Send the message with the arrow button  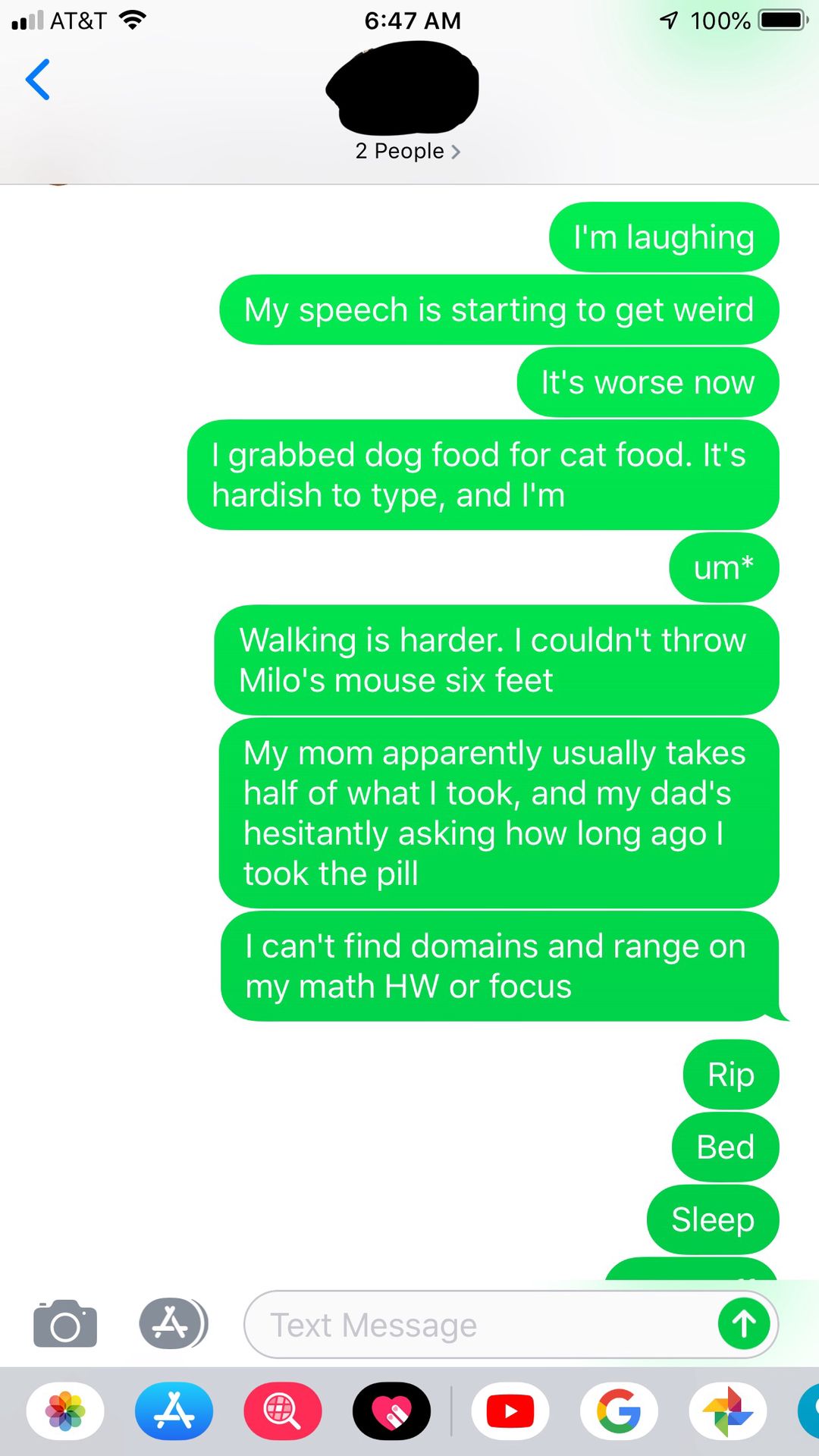(744, 1324)
